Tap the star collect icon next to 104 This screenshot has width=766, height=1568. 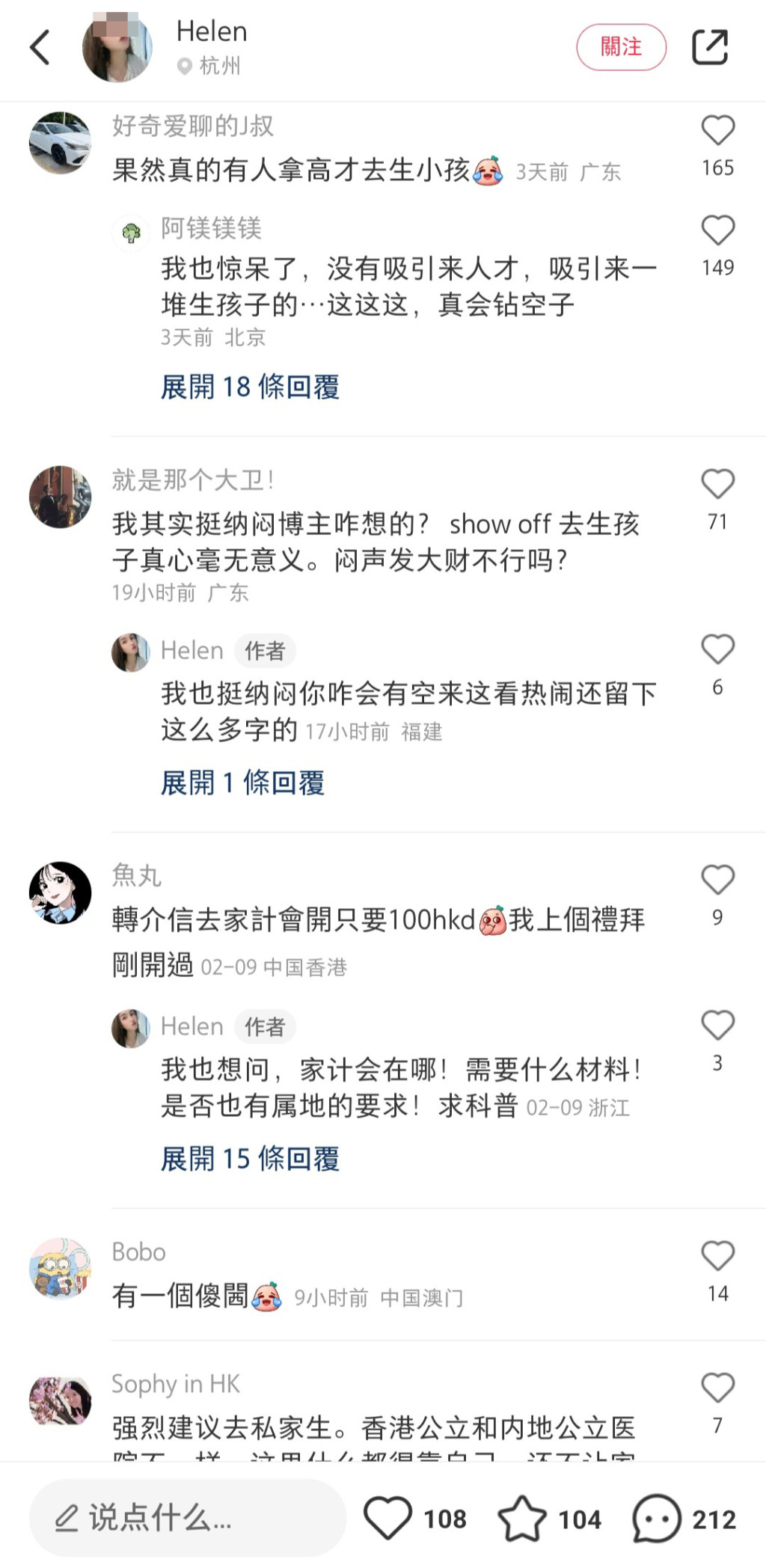[524, 1519]
